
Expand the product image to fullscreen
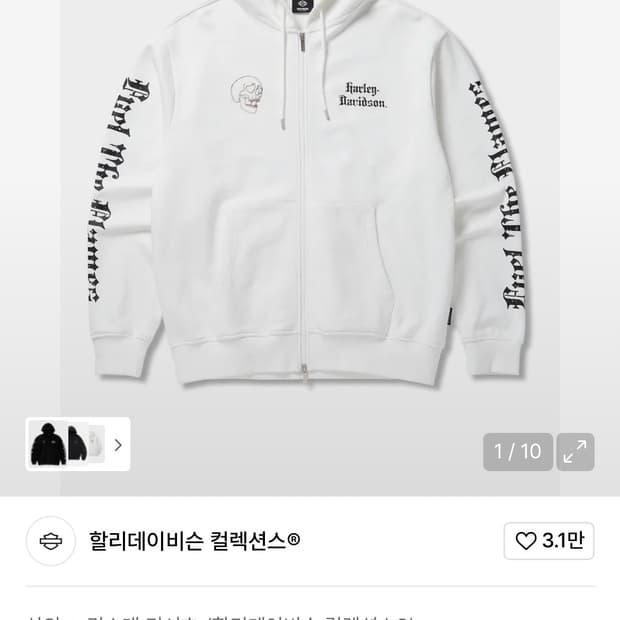click(x=575, y=451)
